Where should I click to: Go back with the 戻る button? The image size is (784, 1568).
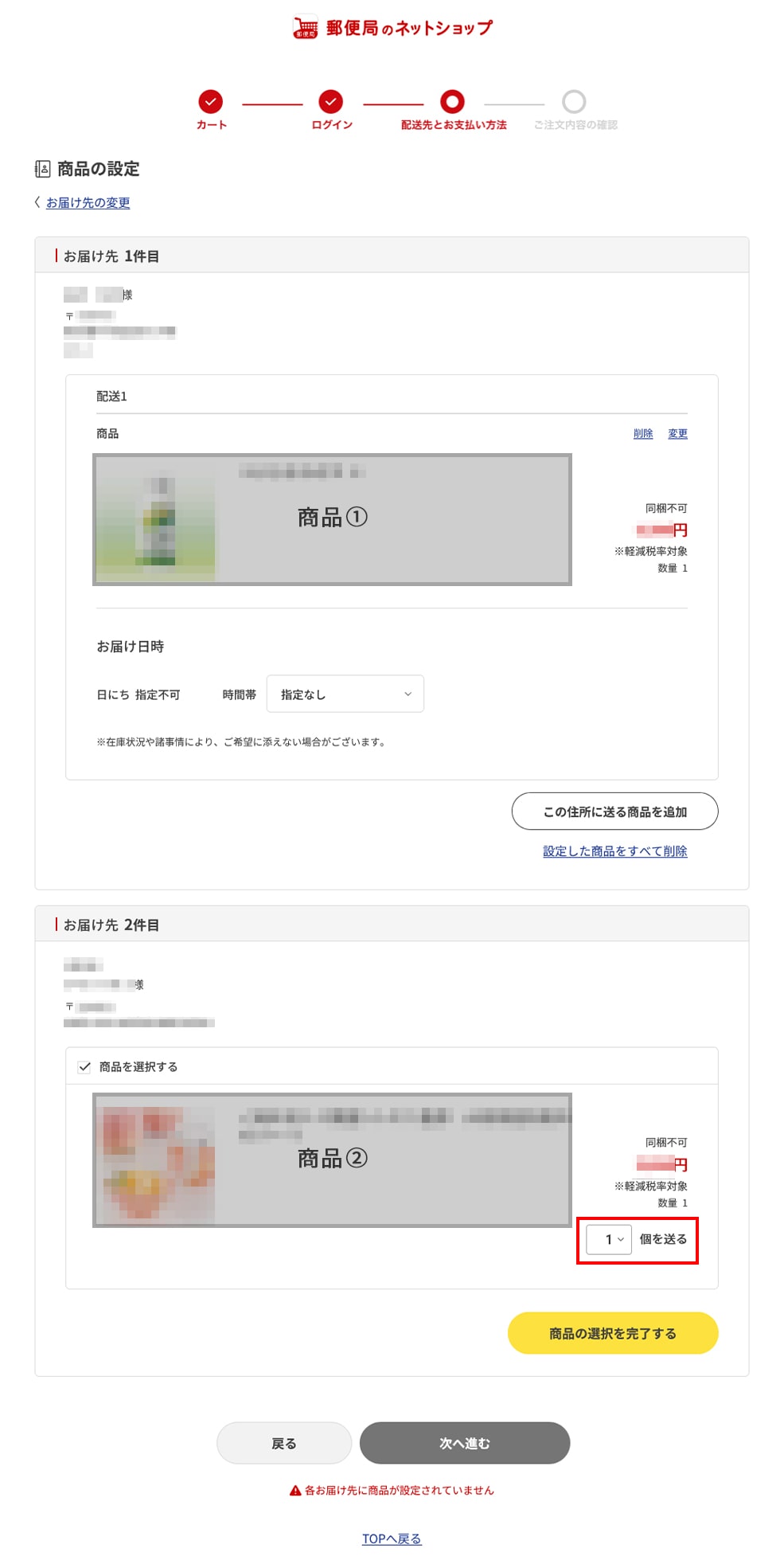pos(284,1443)
